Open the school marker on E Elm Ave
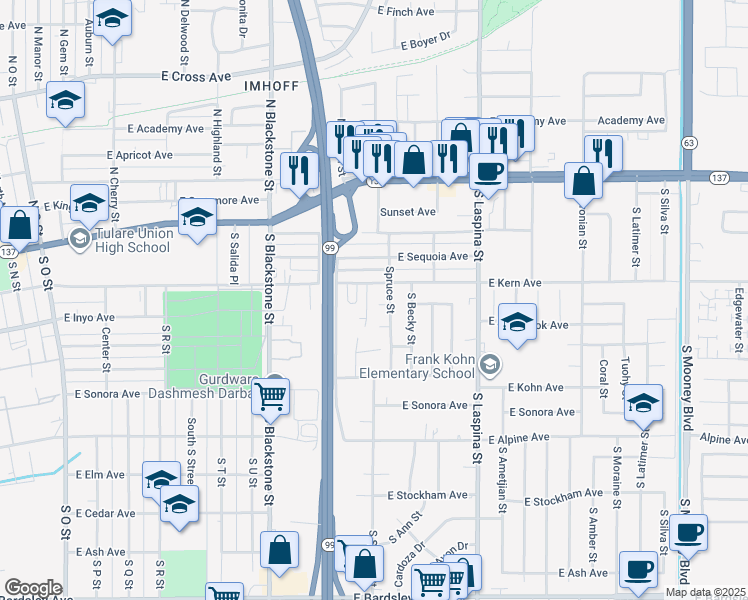Screen dimensions: 748x600 [x=160, y=480]
